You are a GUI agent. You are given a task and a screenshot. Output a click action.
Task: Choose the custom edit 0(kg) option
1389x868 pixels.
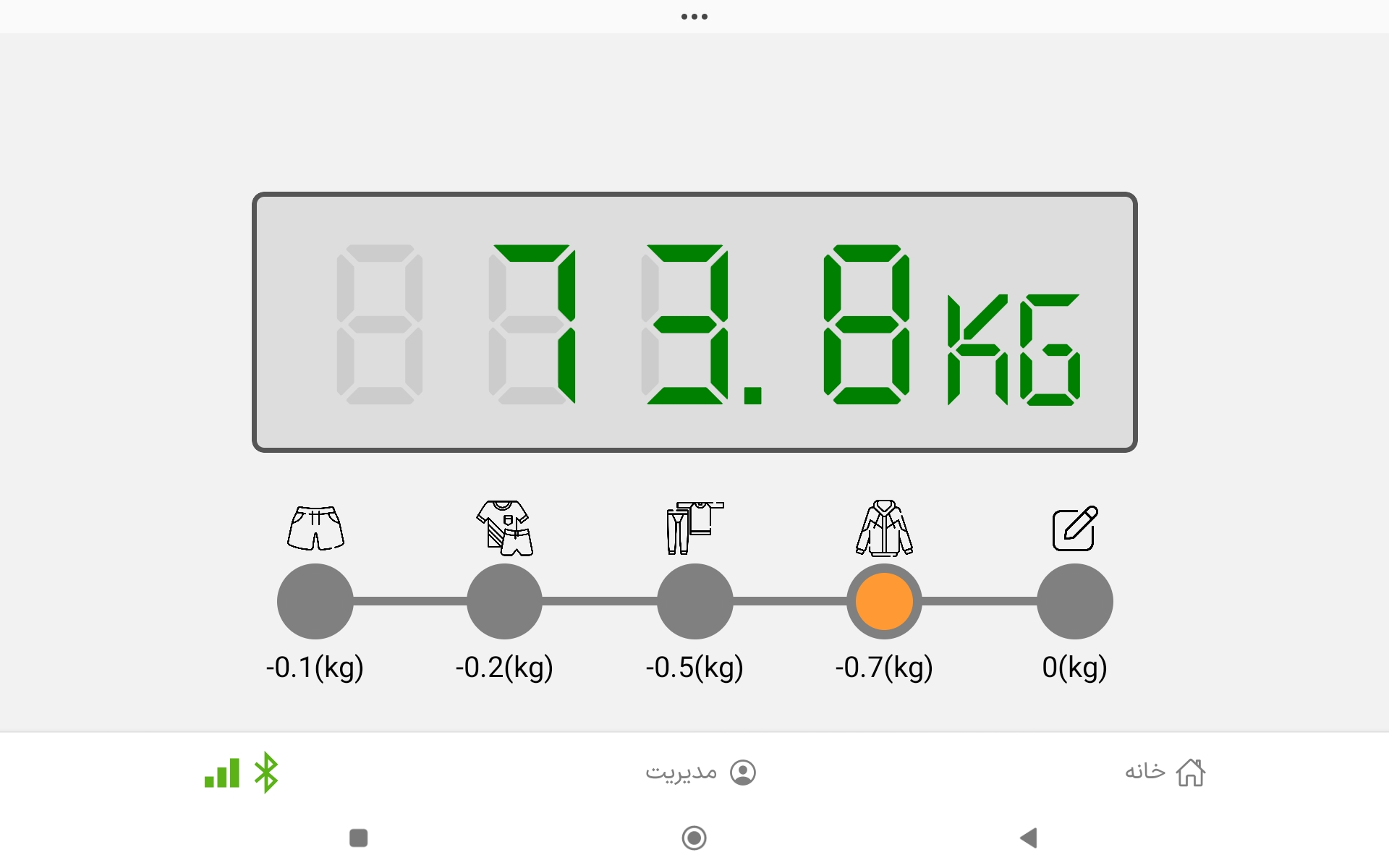coord(1074,601)
